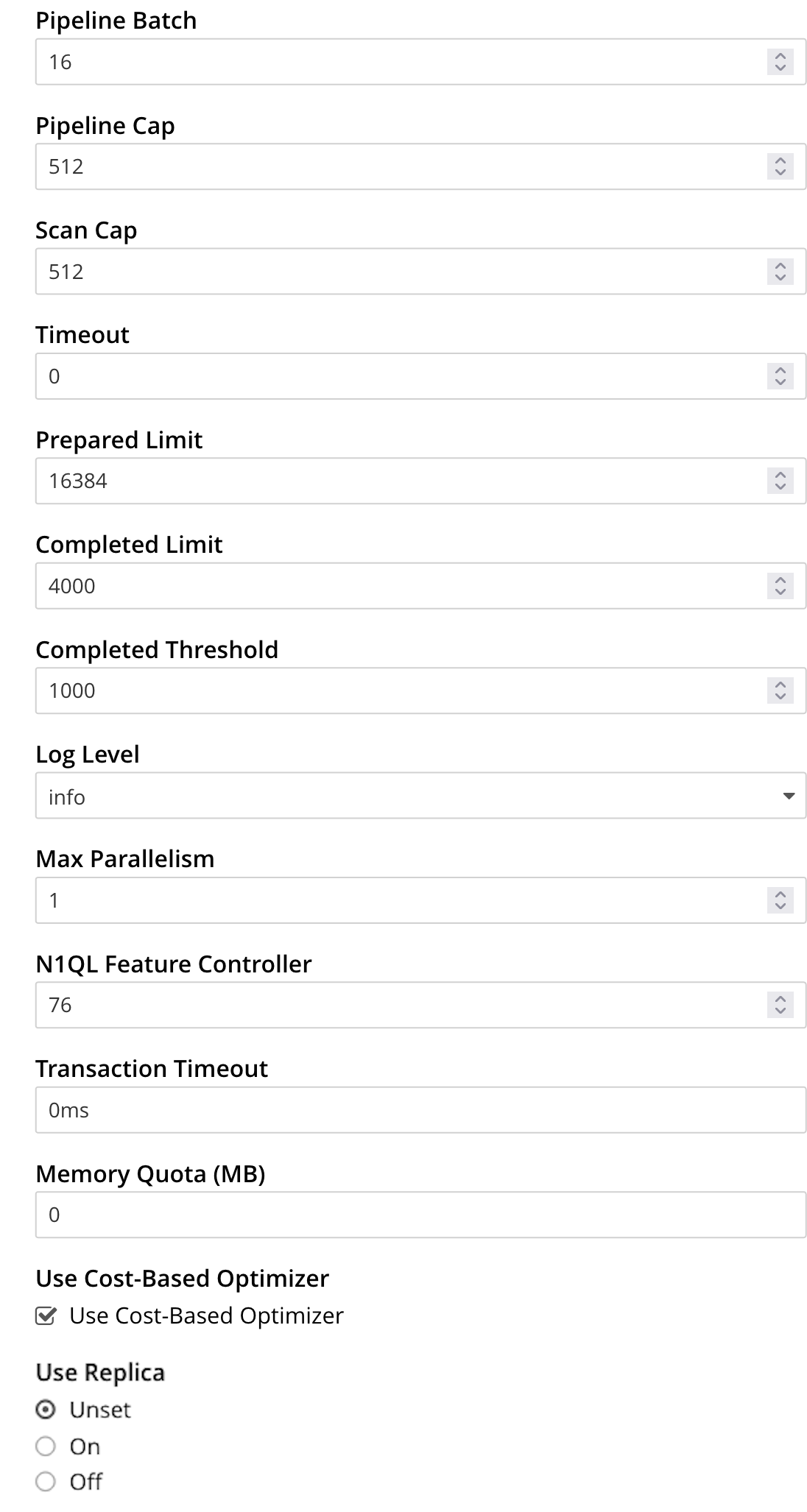
Task: Change the N1QL Feature Controller stepper
Action: [780, 1005]
